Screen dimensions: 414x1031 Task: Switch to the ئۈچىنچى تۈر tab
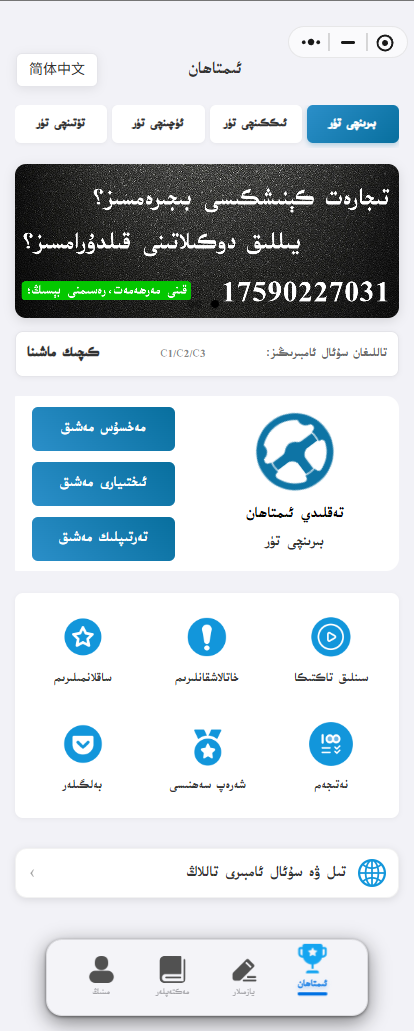(158, 124)
